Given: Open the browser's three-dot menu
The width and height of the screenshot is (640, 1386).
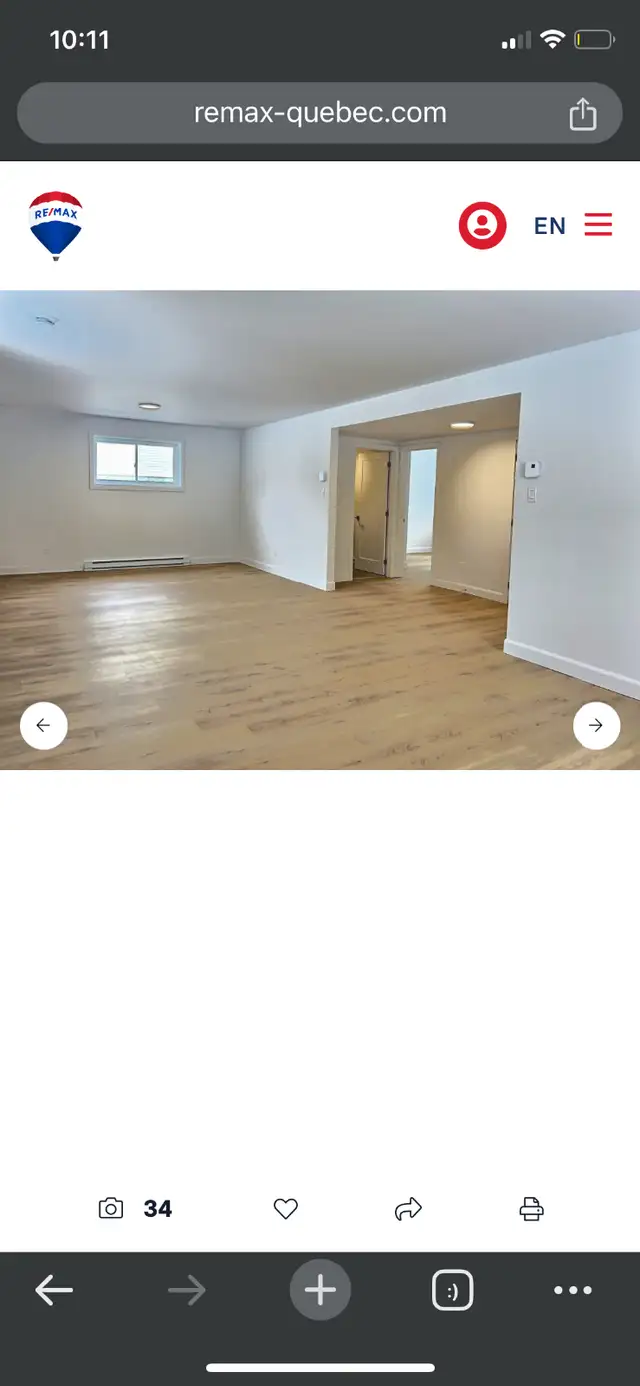Looking at the screenshot, I should (573, 1291).
